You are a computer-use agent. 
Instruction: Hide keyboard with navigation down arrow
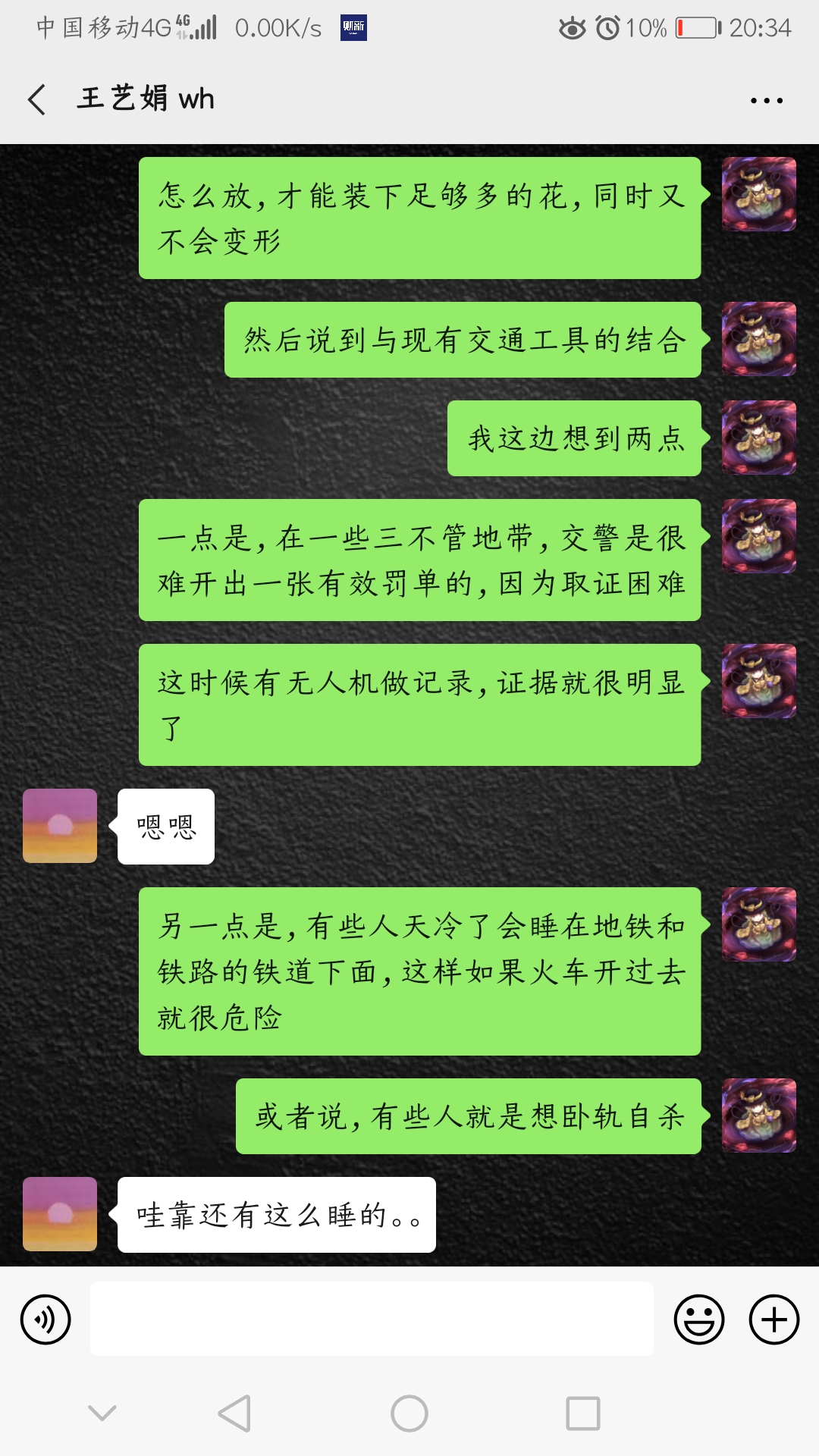pyautogui.click(x=102, y=1414)
